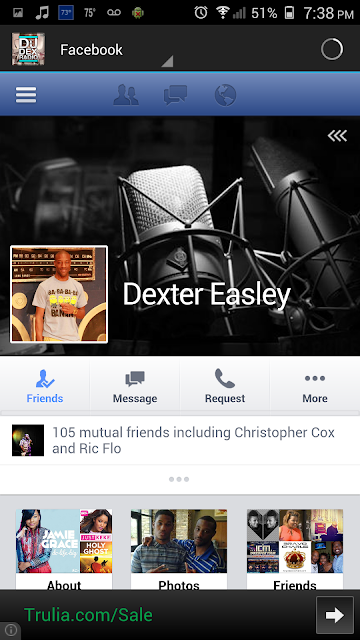Open the Photos tile

(179, 549)
